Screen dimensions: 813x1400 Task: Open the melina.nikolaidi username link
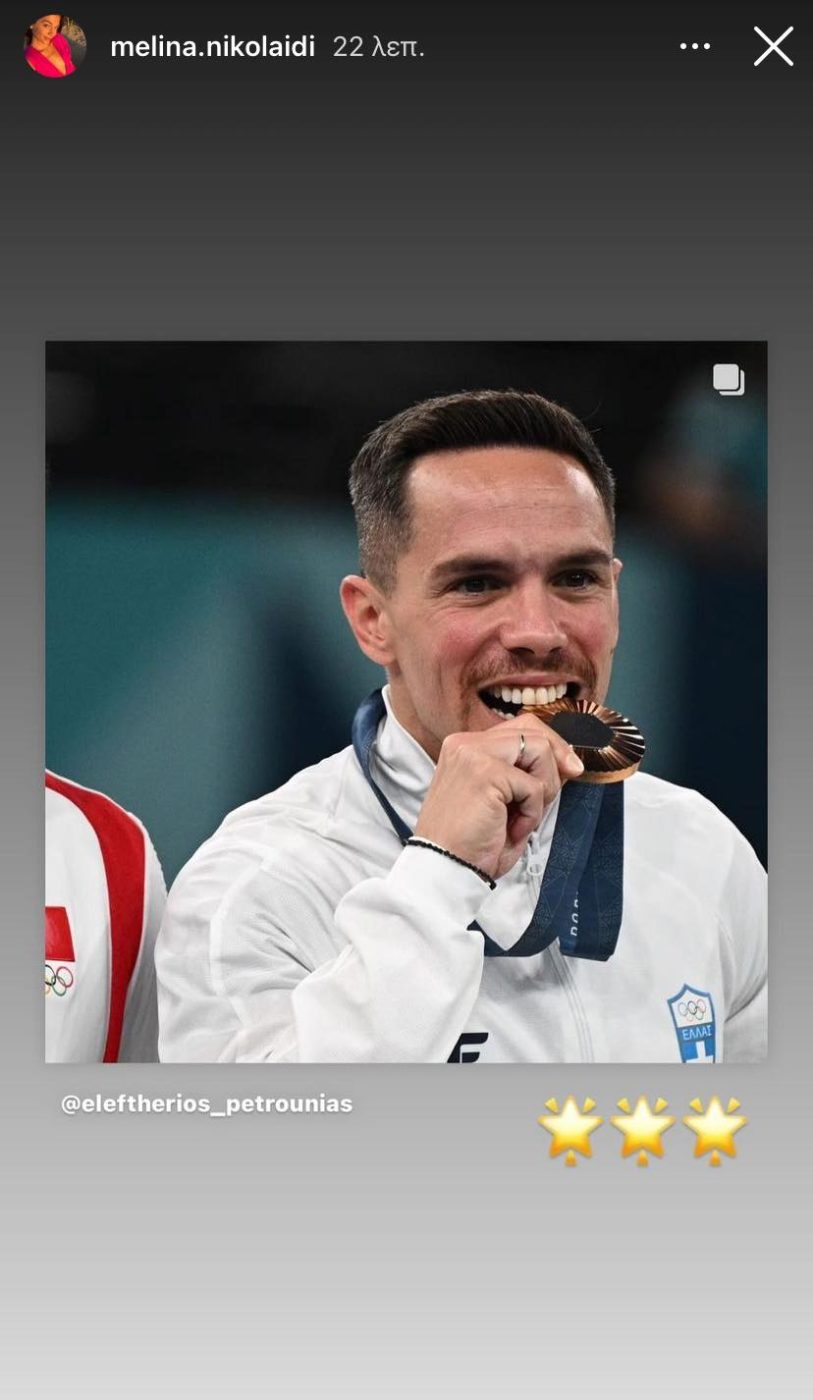point(212,47)
